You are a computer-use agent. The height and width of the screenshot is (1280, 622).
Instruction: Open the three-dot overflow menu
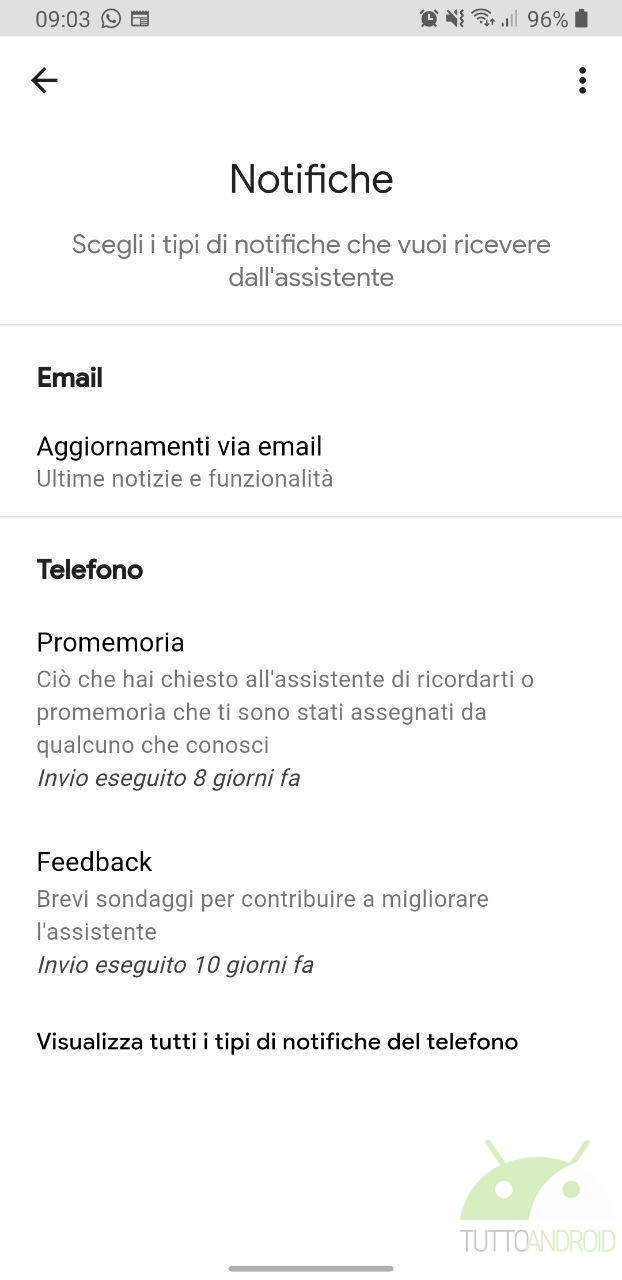(582, 80)
